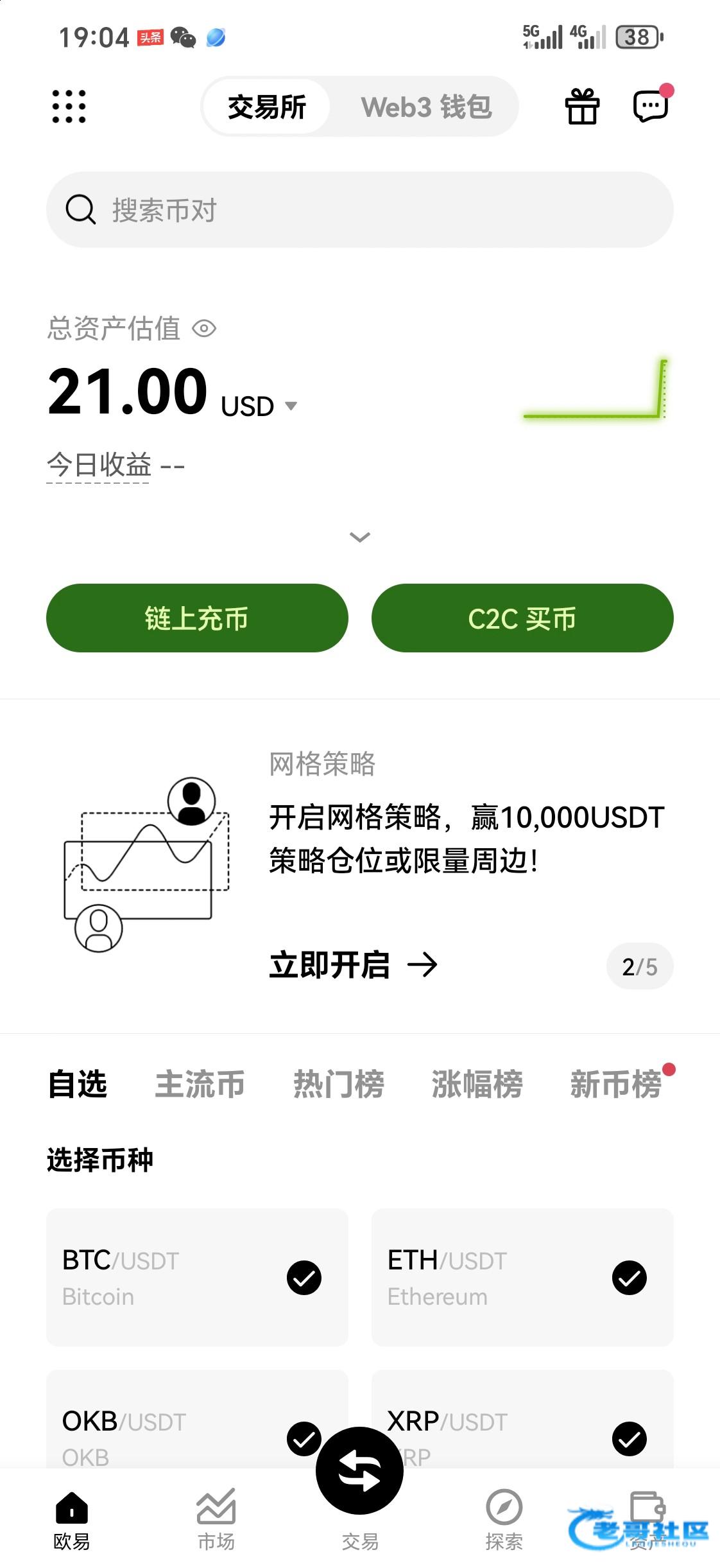Tap the 链上充币 button
Screen dimensions: 720x1568
coord(197,618)
